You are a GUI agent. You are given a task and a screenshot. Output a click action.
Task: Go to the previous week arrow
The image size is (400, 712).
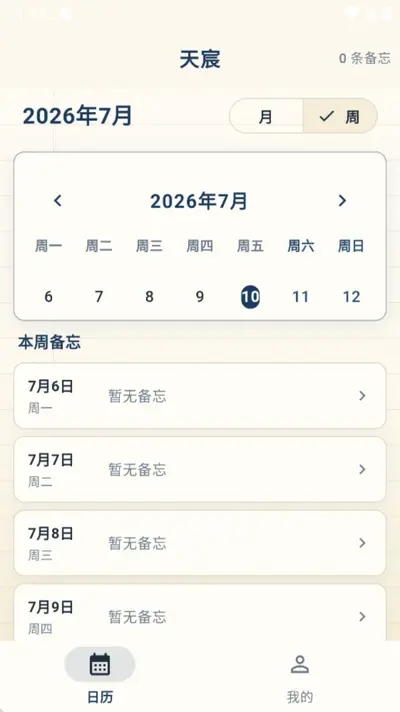point(58,201)
